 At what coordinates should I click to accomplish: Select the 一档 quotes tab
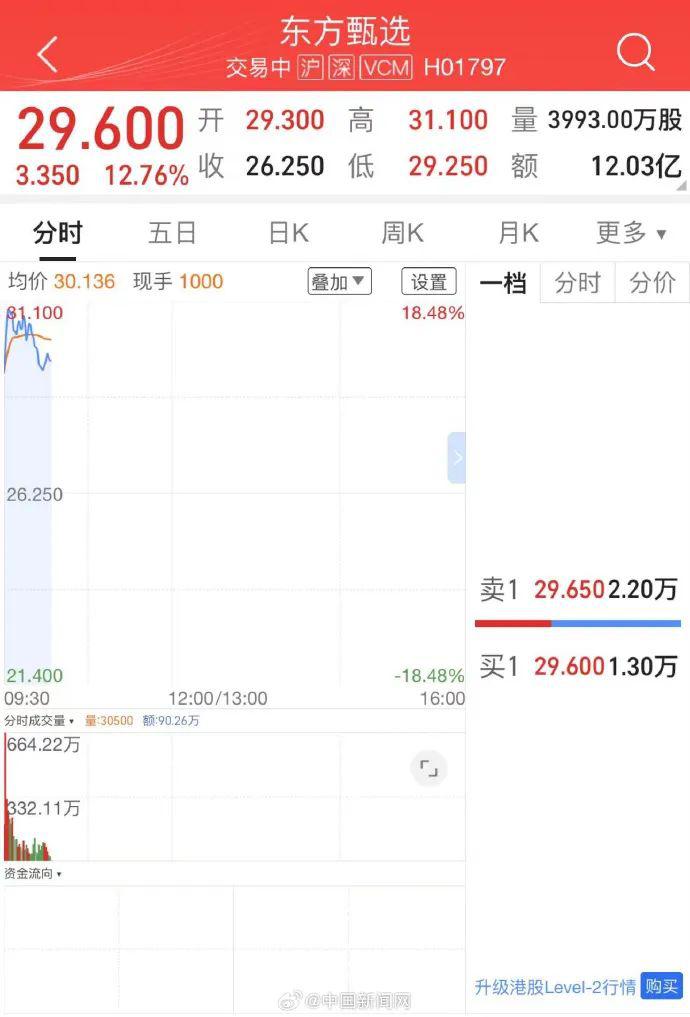click(503, 283)
